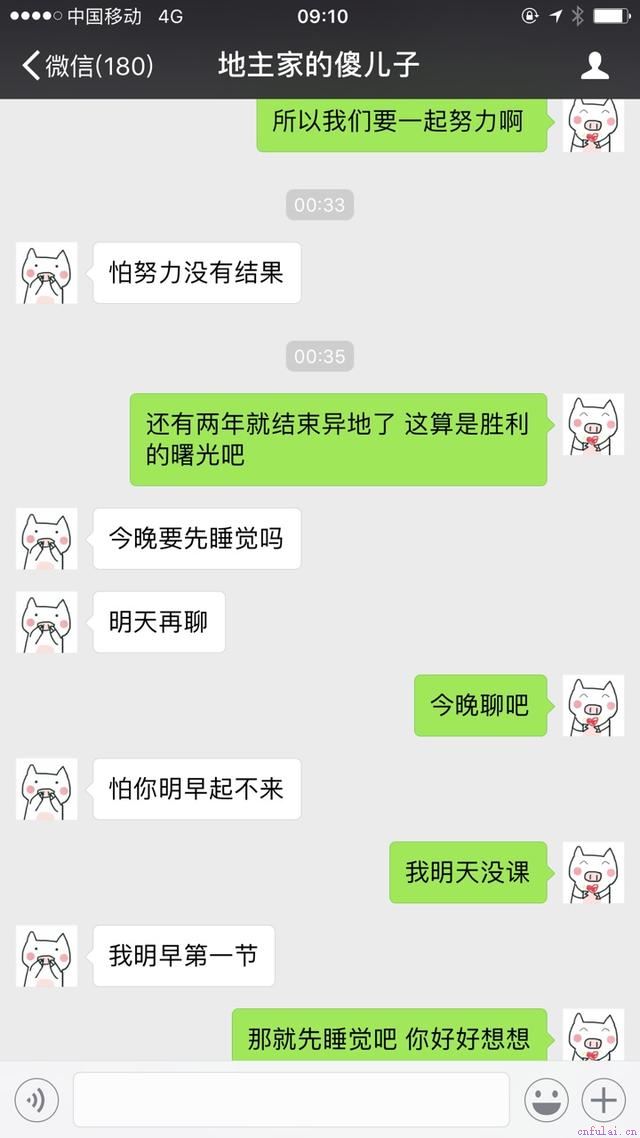
Task: Switch to voice message input
Action: pyautogui.click(x=36, y=1101)
